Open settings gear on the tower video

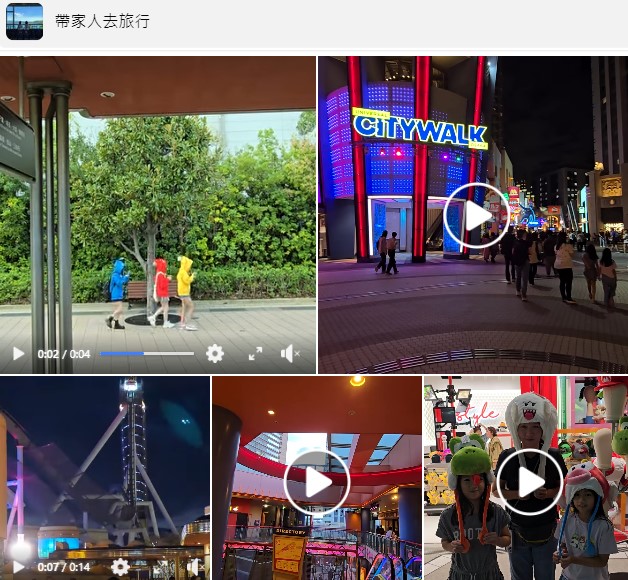point(120,567)
